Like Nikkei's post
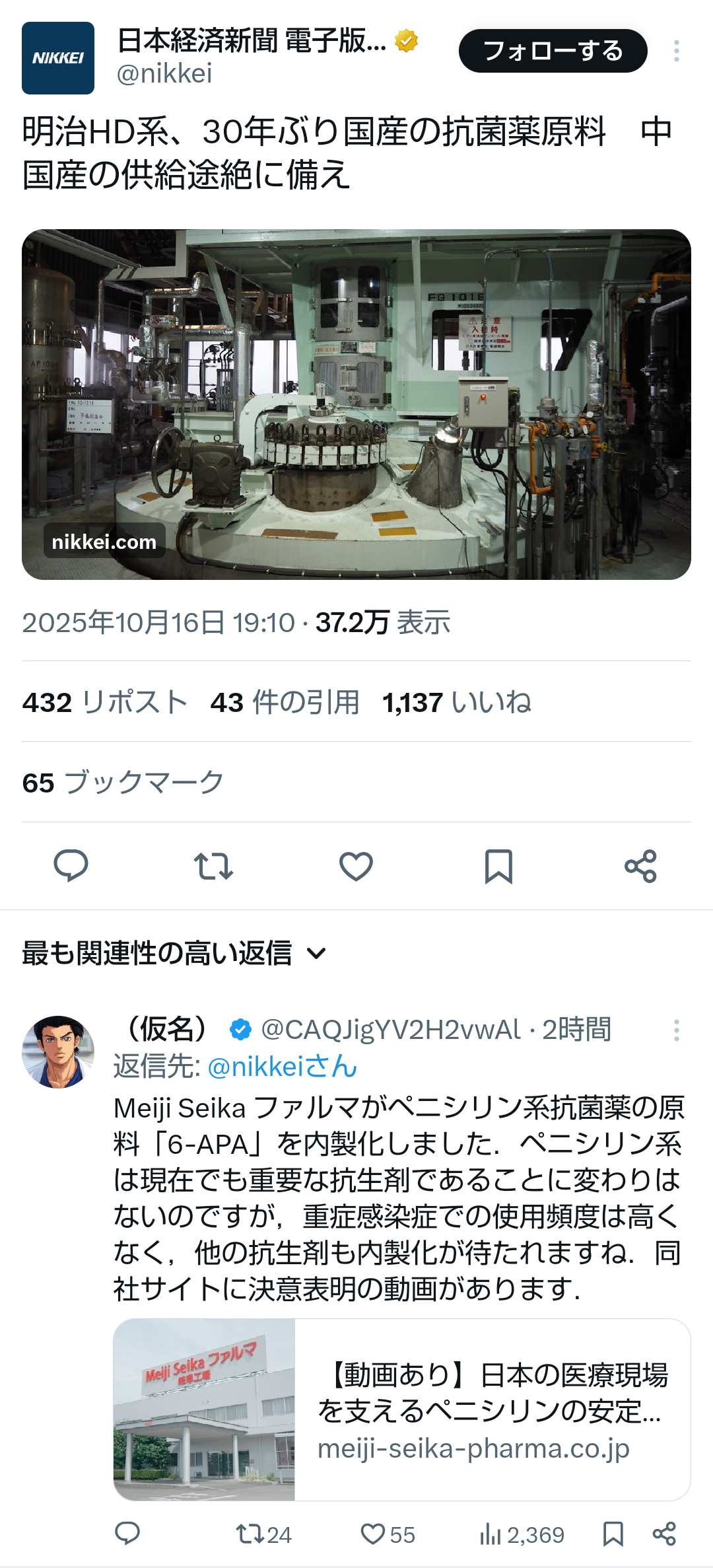This screenshot has height=1568, width=713. (356, 866)
